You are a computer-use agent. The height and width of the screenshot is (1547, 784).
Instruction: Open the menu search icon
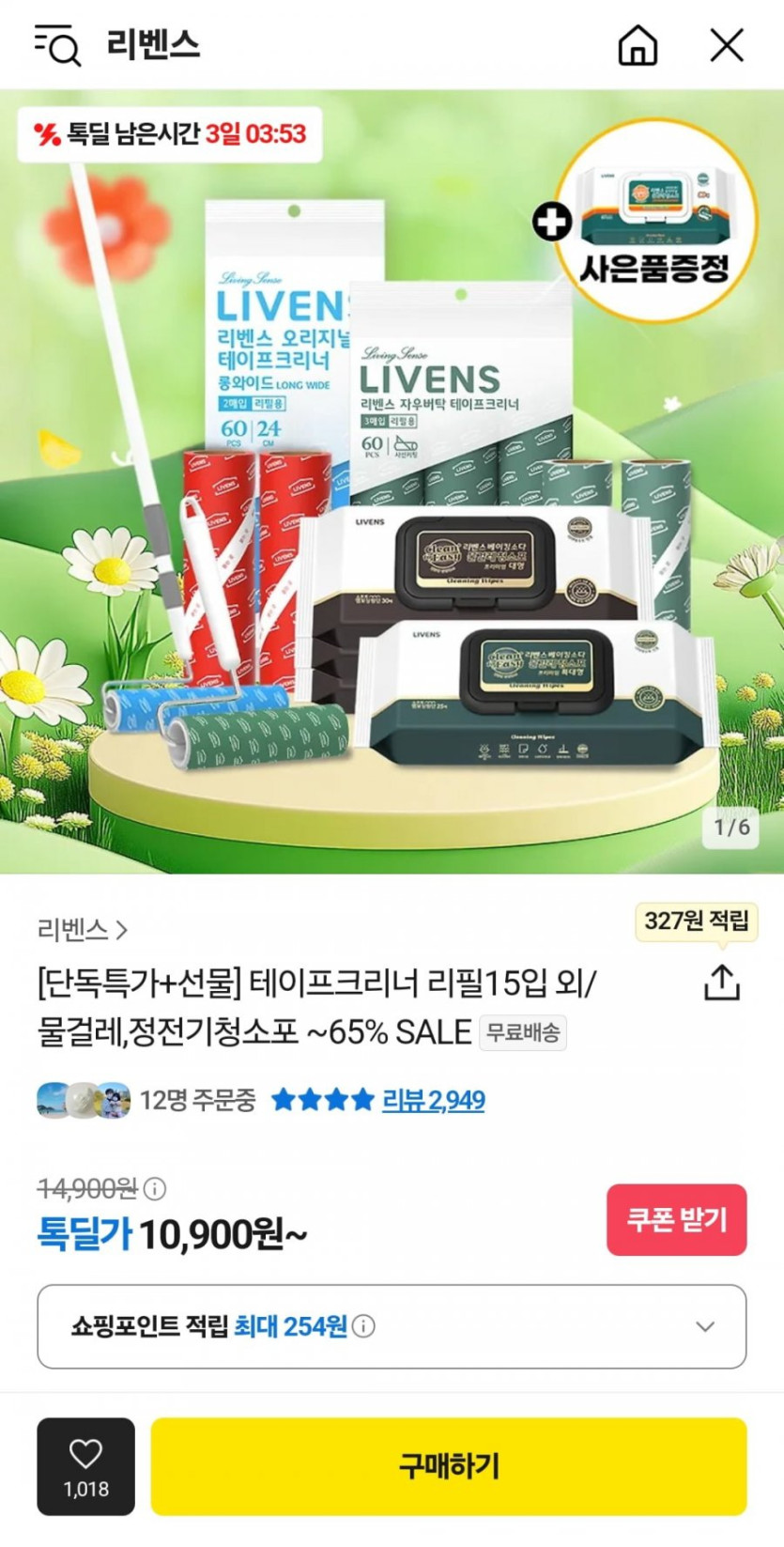point(57,45)
